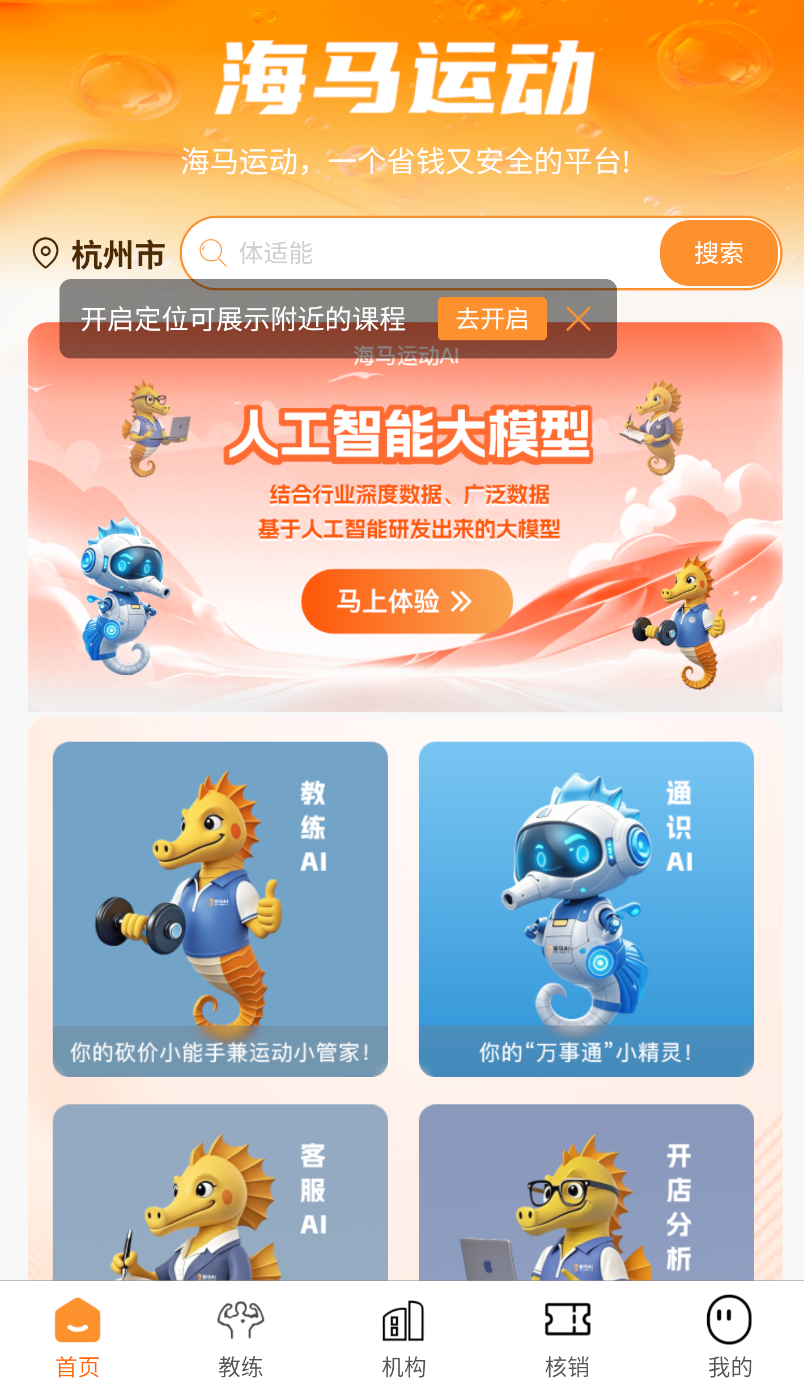804x1388 pixels.
Task: Tap 马上体验 on the AI banner
Action: [406, 601]
